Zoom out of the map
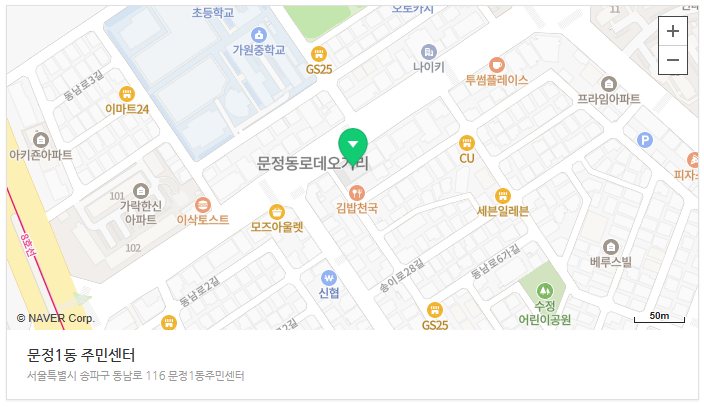The image size is (704, 407). 672,60
